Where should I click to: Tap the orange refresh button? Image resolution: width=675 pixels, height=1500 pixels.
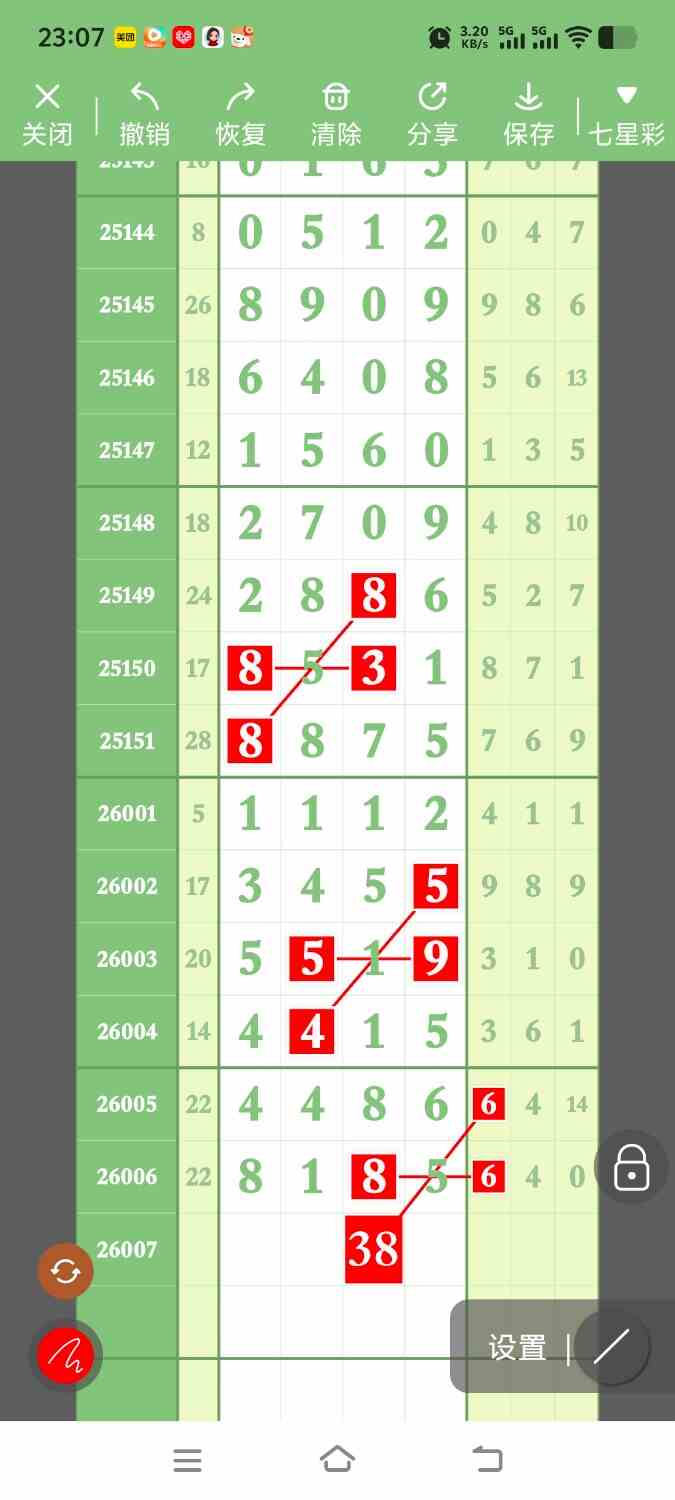pos(65,1271)
